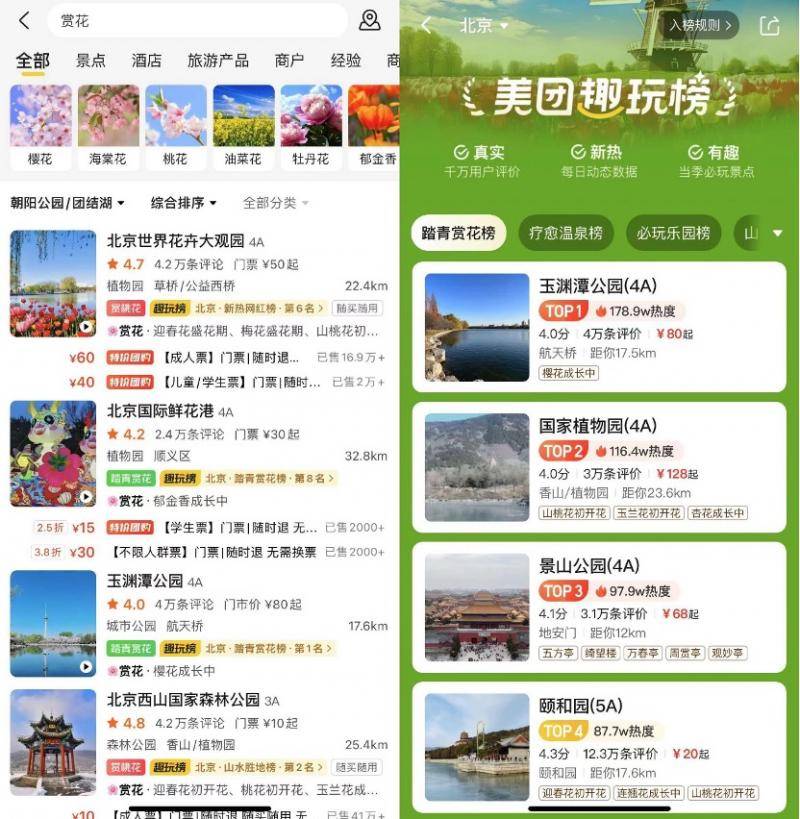This screenshot has width=800, height=819.
Task: Open the 全部分类 filter
Action: pos(271,202)
